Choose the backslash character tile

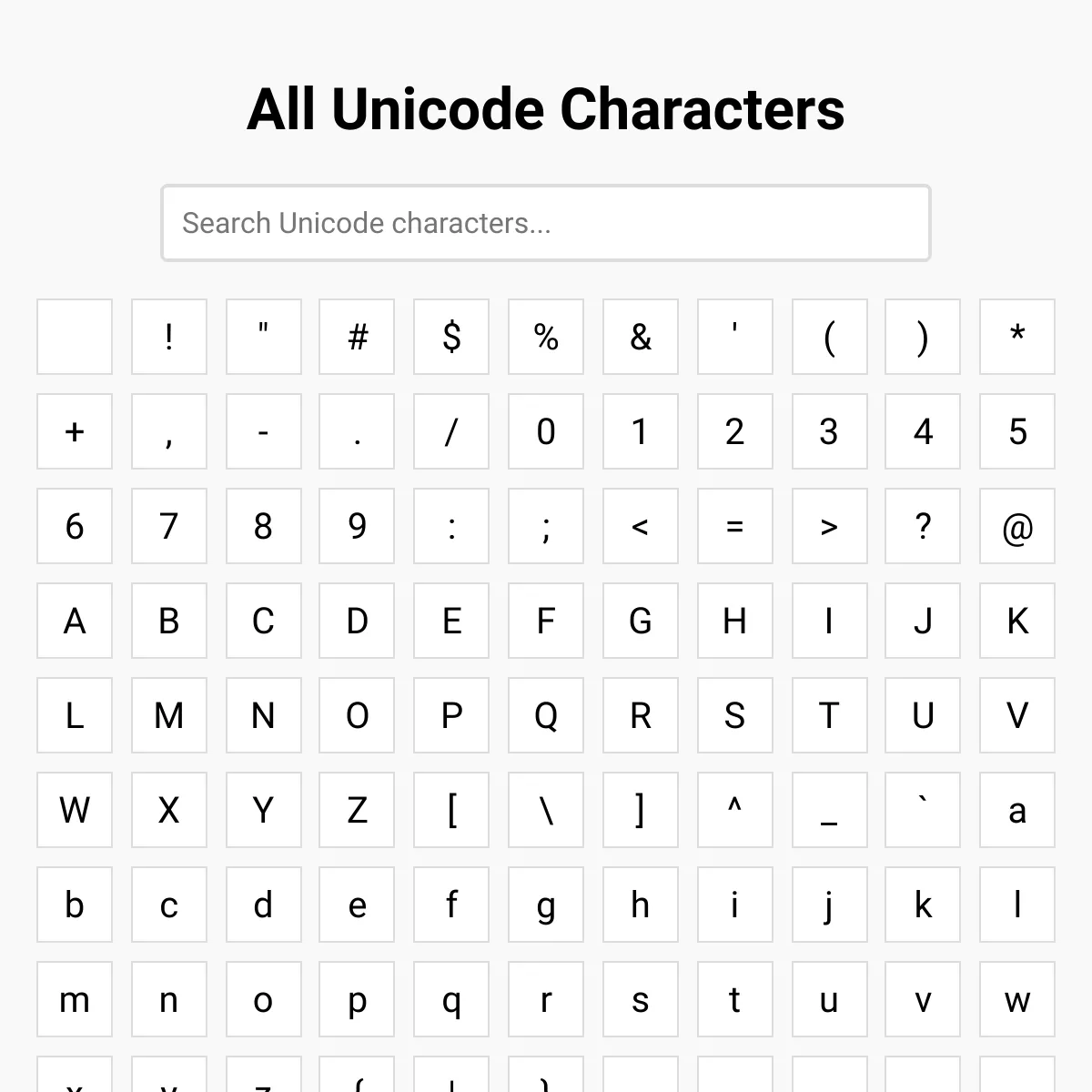coord(546,810)
